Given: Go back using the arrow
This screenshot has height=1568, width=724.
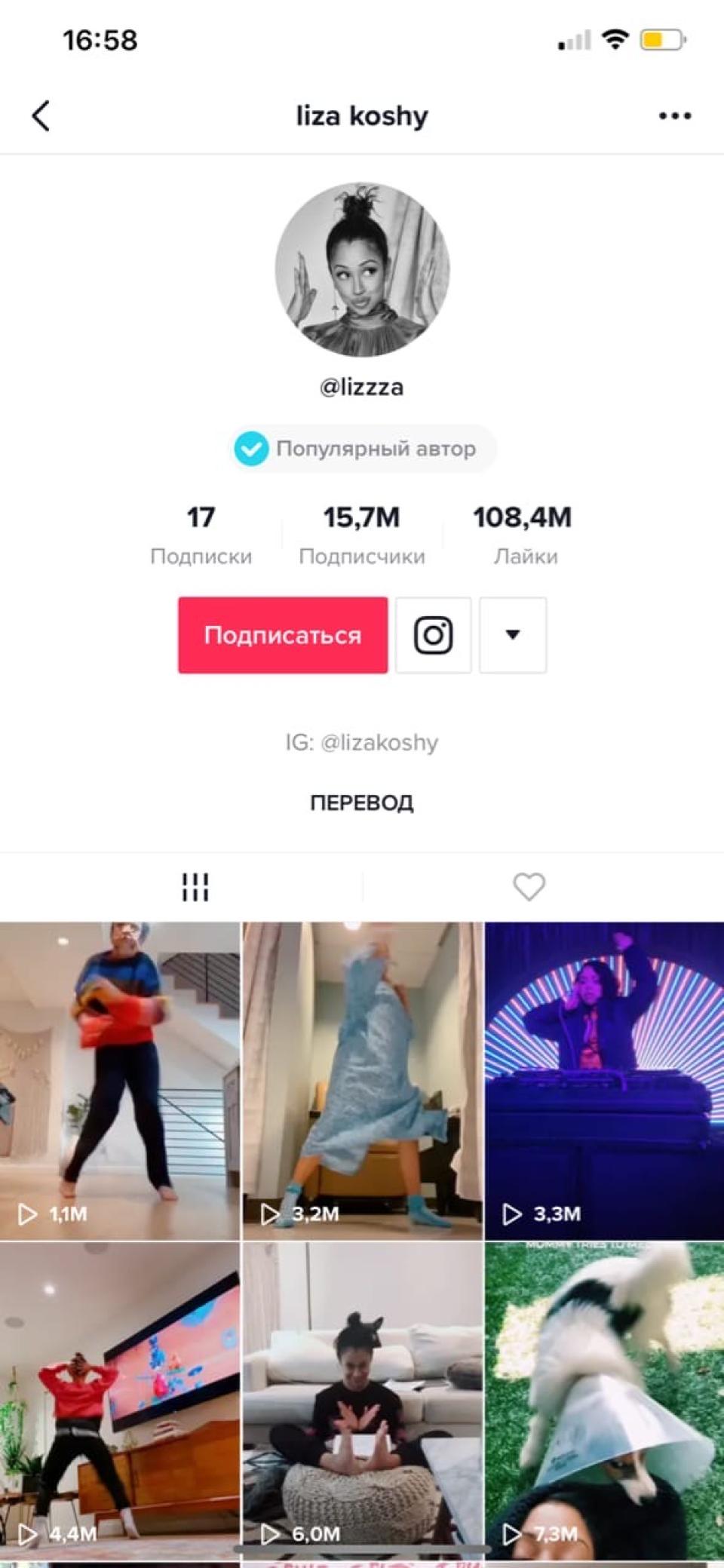Looking at the screenshot, I should (41, 115).
